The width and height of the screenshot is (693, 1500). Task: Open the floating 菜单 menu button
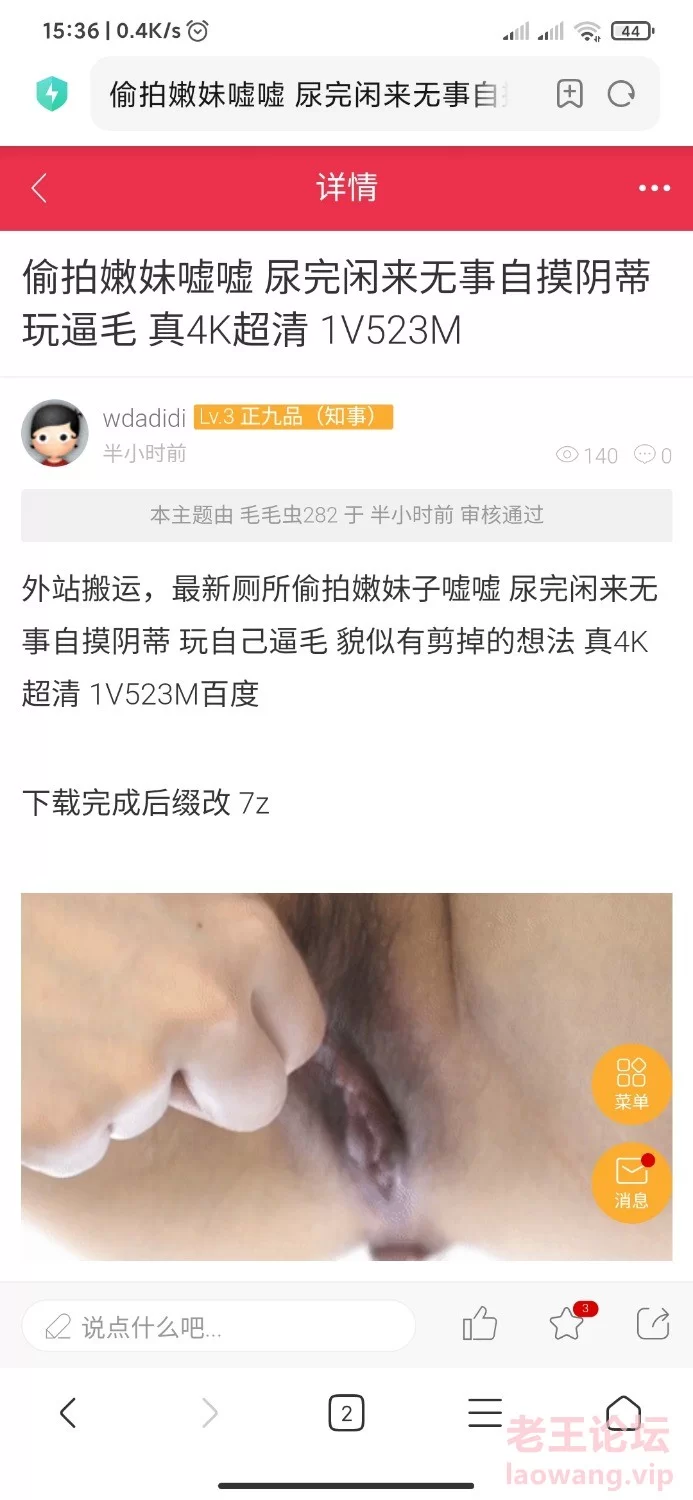point(631,1084)
